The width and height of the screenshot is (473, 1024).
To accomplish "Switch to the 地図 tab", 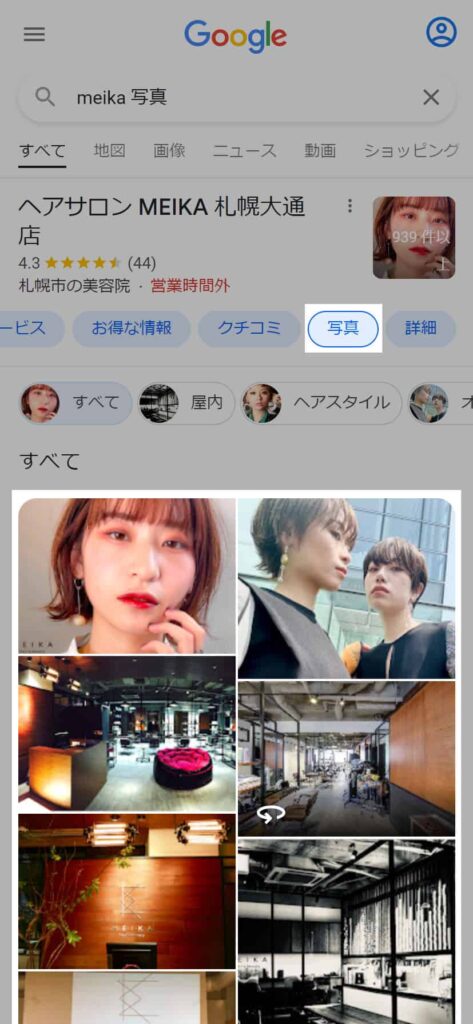I will (x=110, y=151).
